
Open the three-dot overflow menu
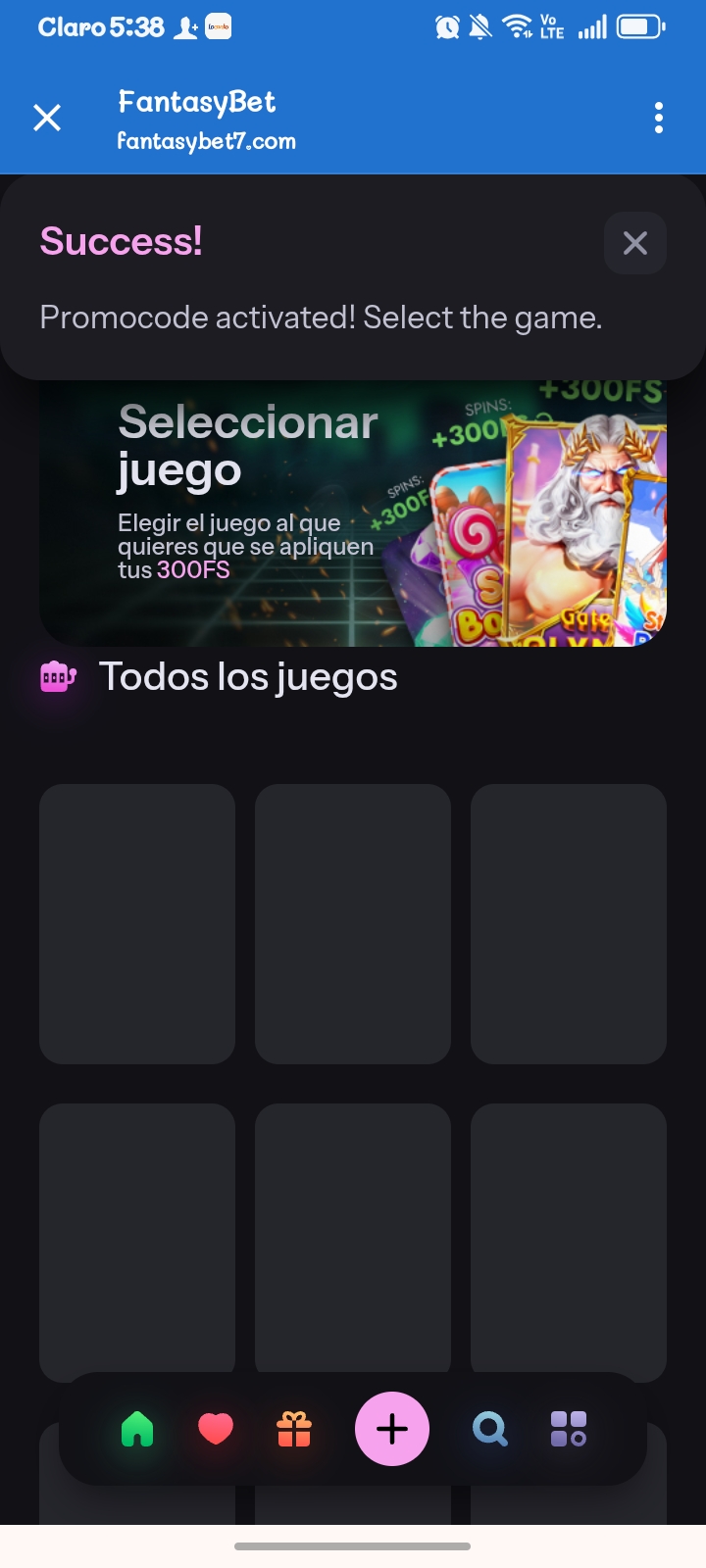658,118
